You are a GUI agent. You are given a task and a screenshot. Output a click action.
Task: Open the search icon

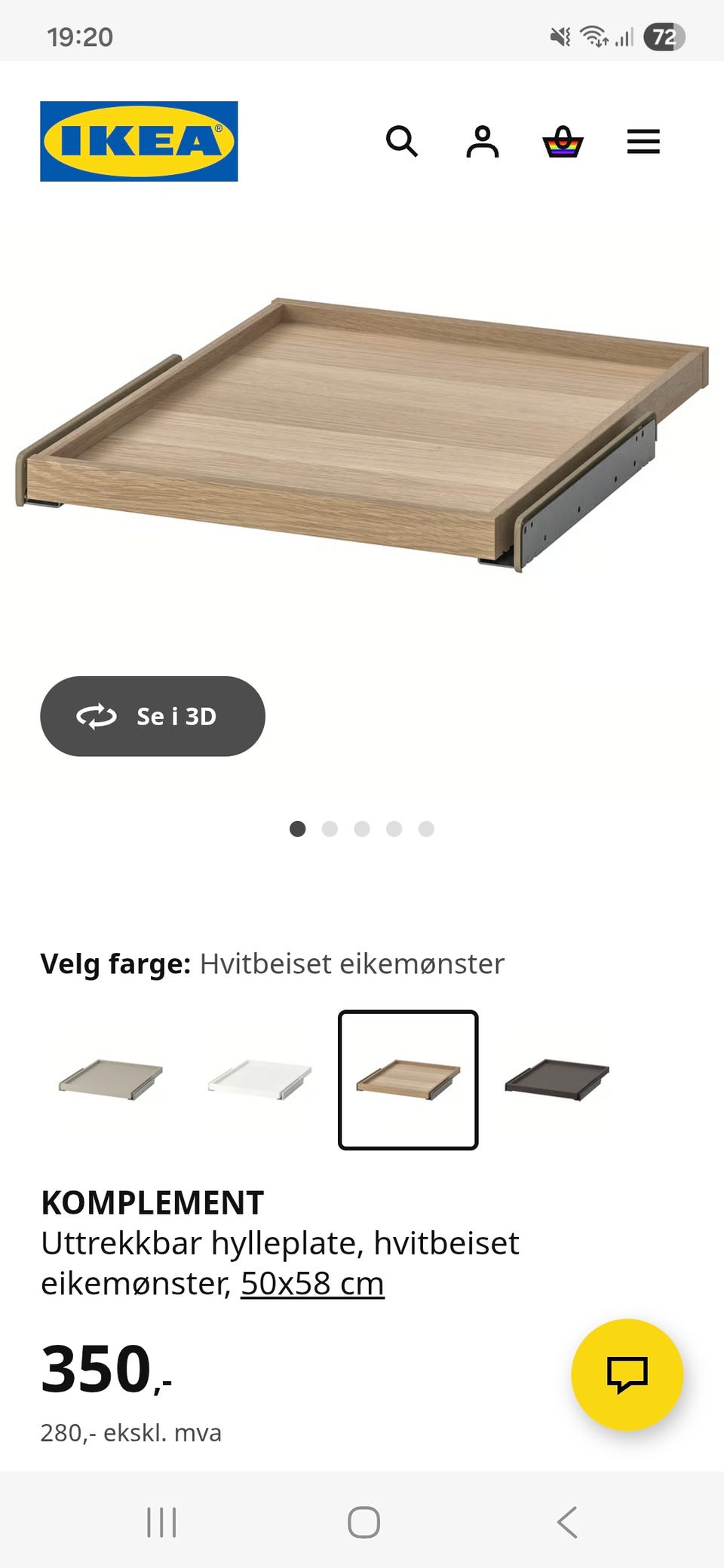click(x=403, y=142)
